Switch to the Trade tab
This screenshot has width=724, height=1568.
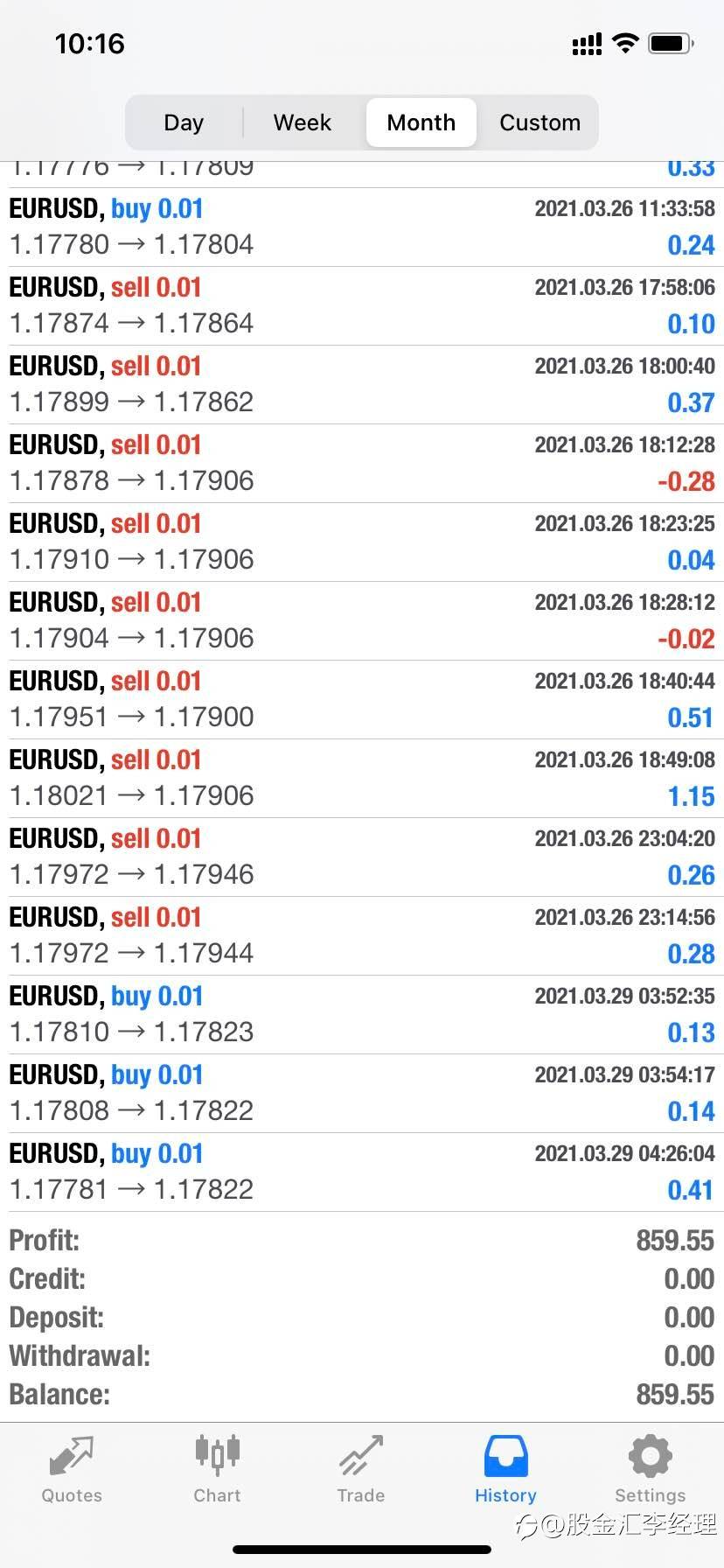tap(361, 1469)
